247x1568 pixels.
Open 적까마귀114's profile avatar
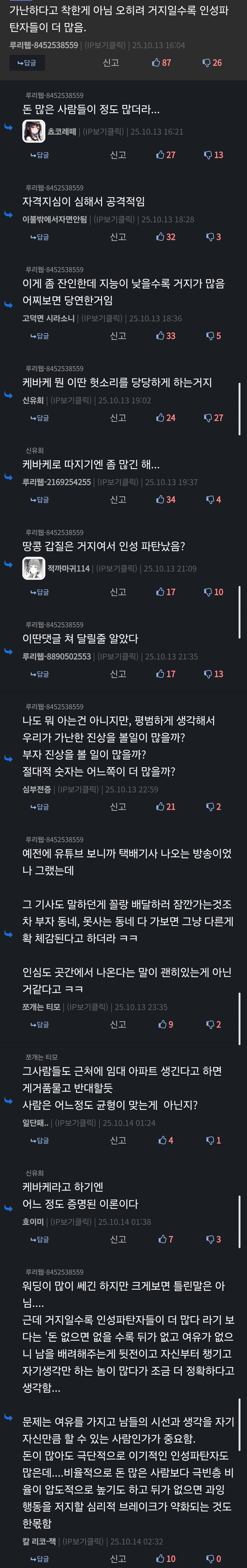33,569
